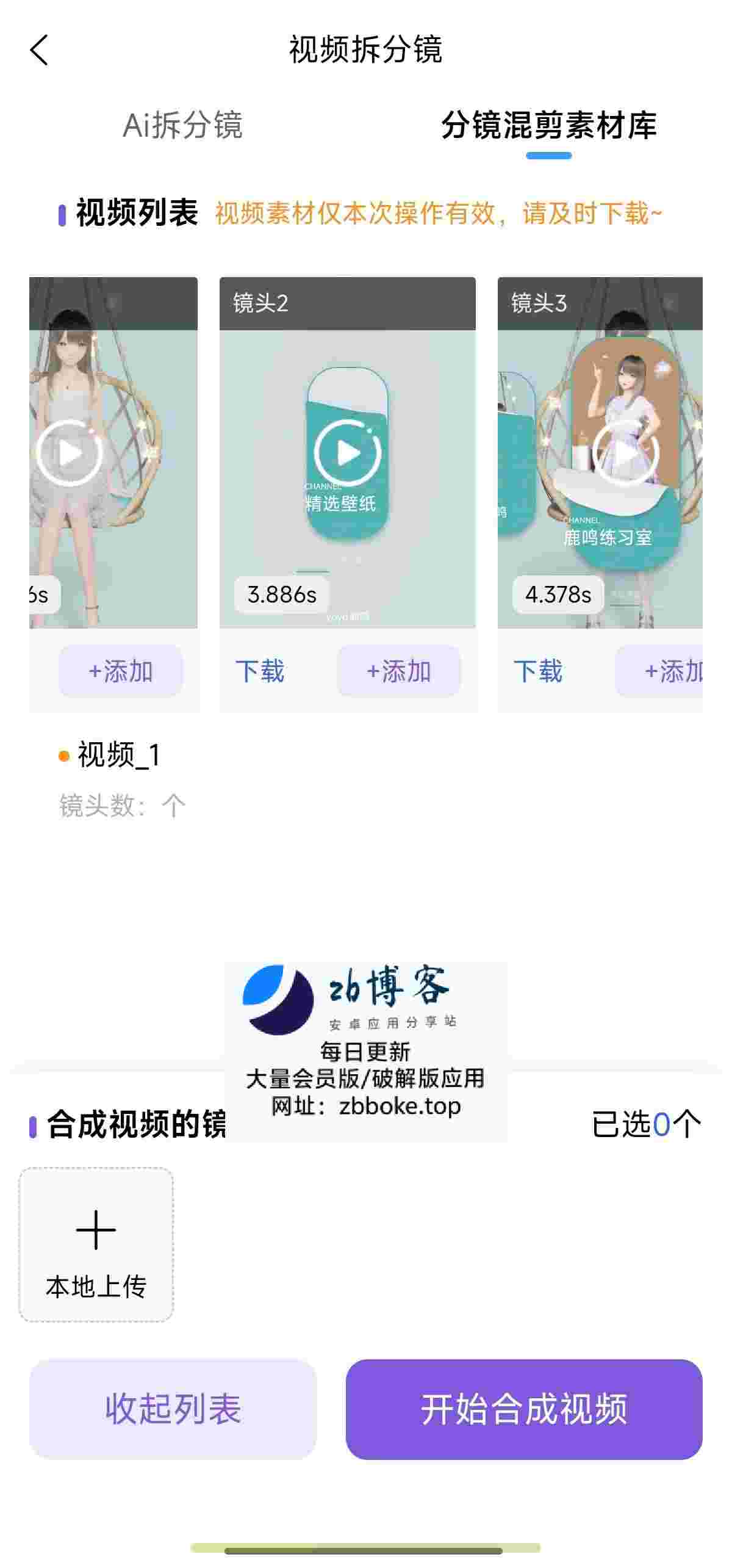Switch to the Ai拆分镜 tab
The width and height of the screenshot is (732, 1568).
tap(182, 126)
